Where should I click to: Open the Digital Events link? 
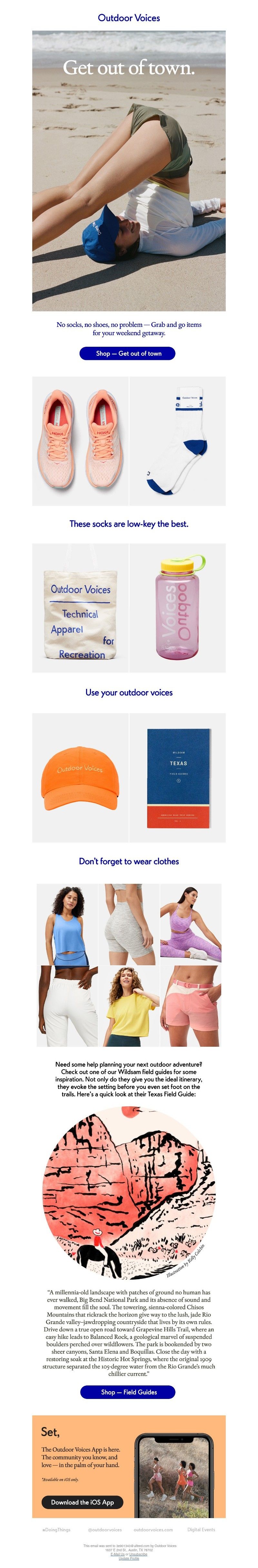(x=201, y=1529)
